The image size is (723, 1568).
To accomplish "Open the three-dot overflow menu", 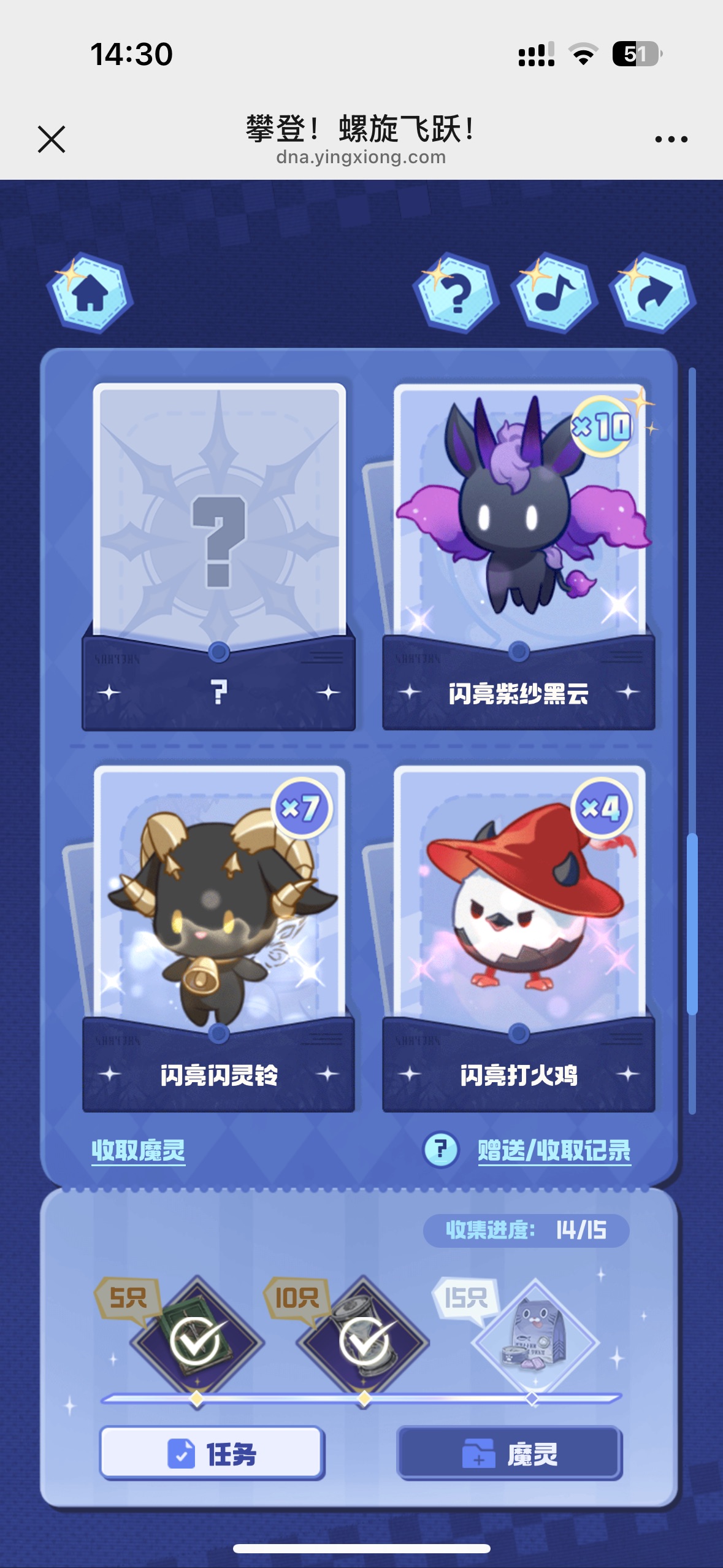I will coord(671,139).
